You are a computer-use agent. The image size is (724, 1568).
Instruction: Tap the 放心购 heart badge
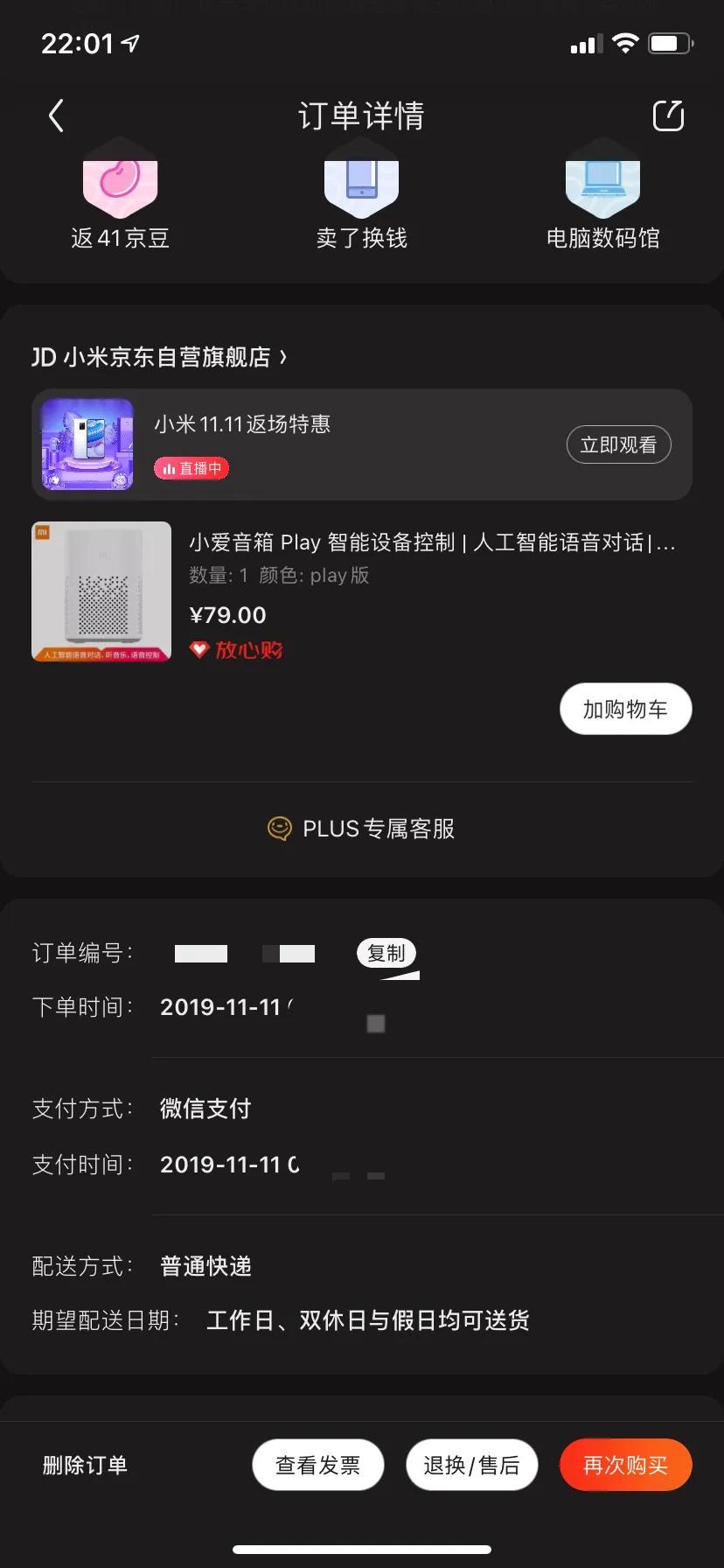coord(235,649)
